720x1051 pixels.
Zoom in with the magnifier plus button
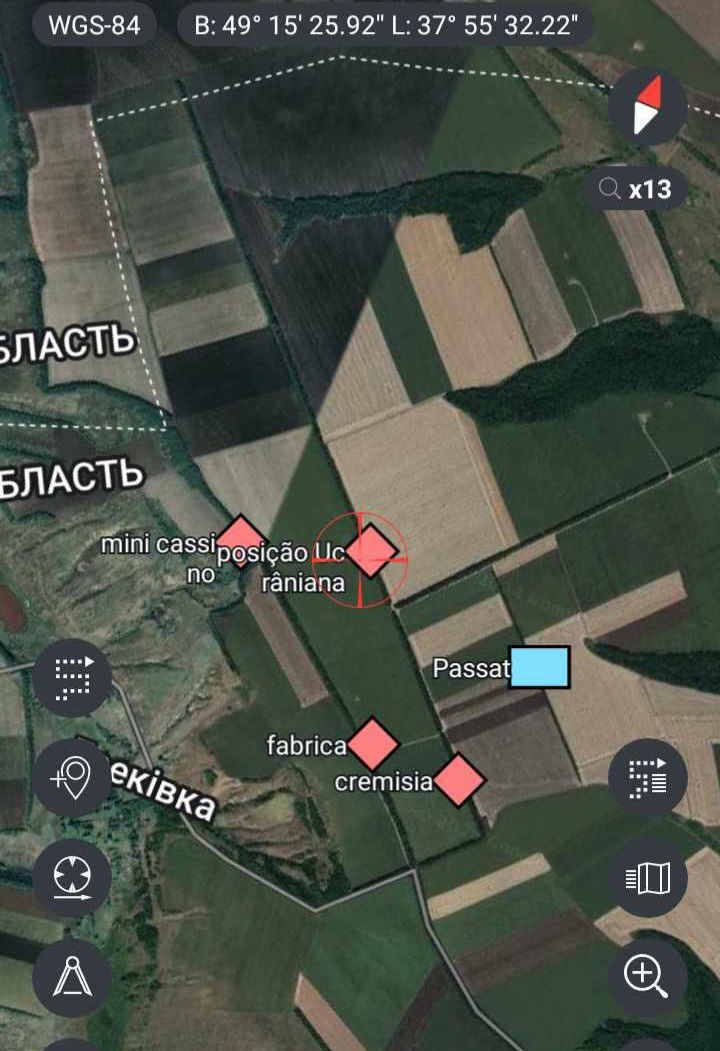coord(647,975)
